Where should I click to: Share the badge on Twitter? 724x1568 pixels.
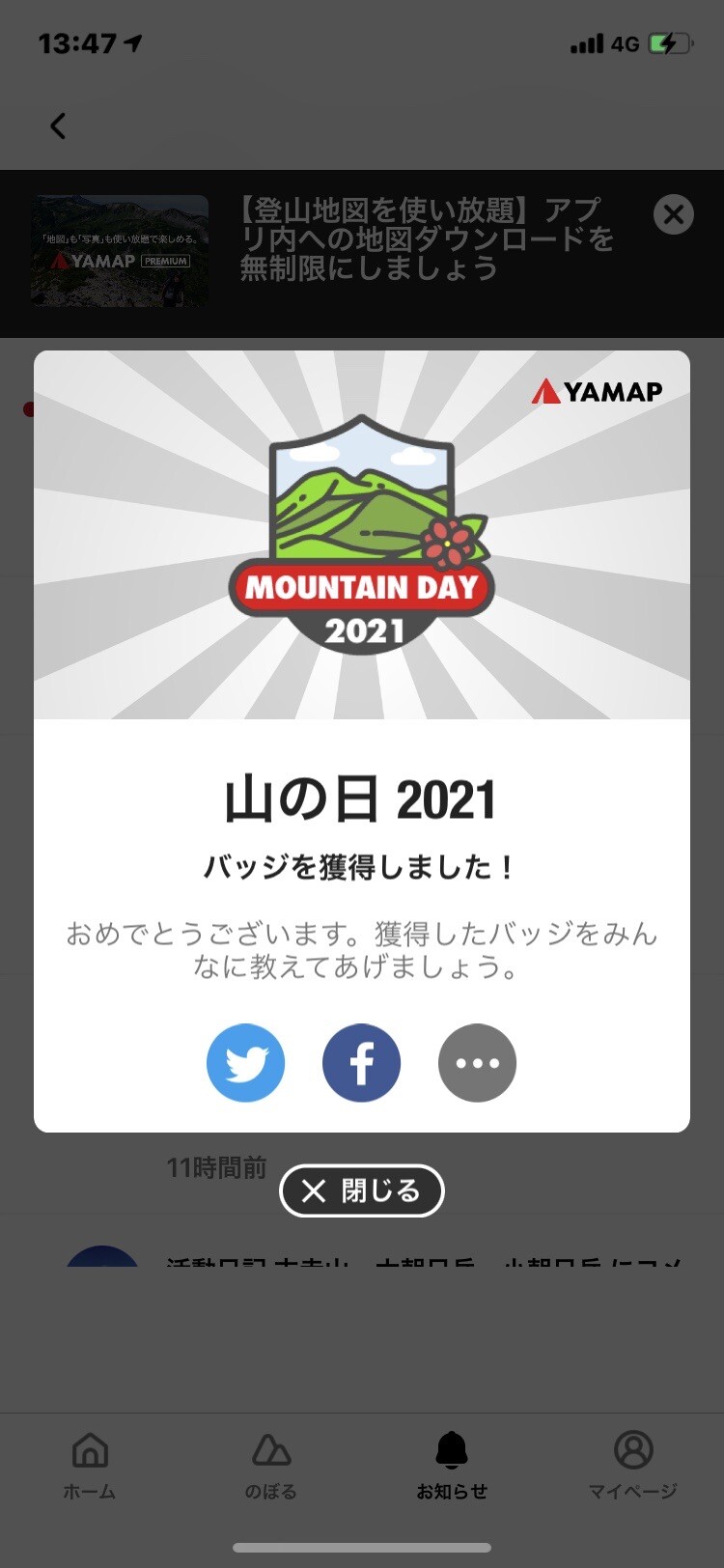(245, 1063)
